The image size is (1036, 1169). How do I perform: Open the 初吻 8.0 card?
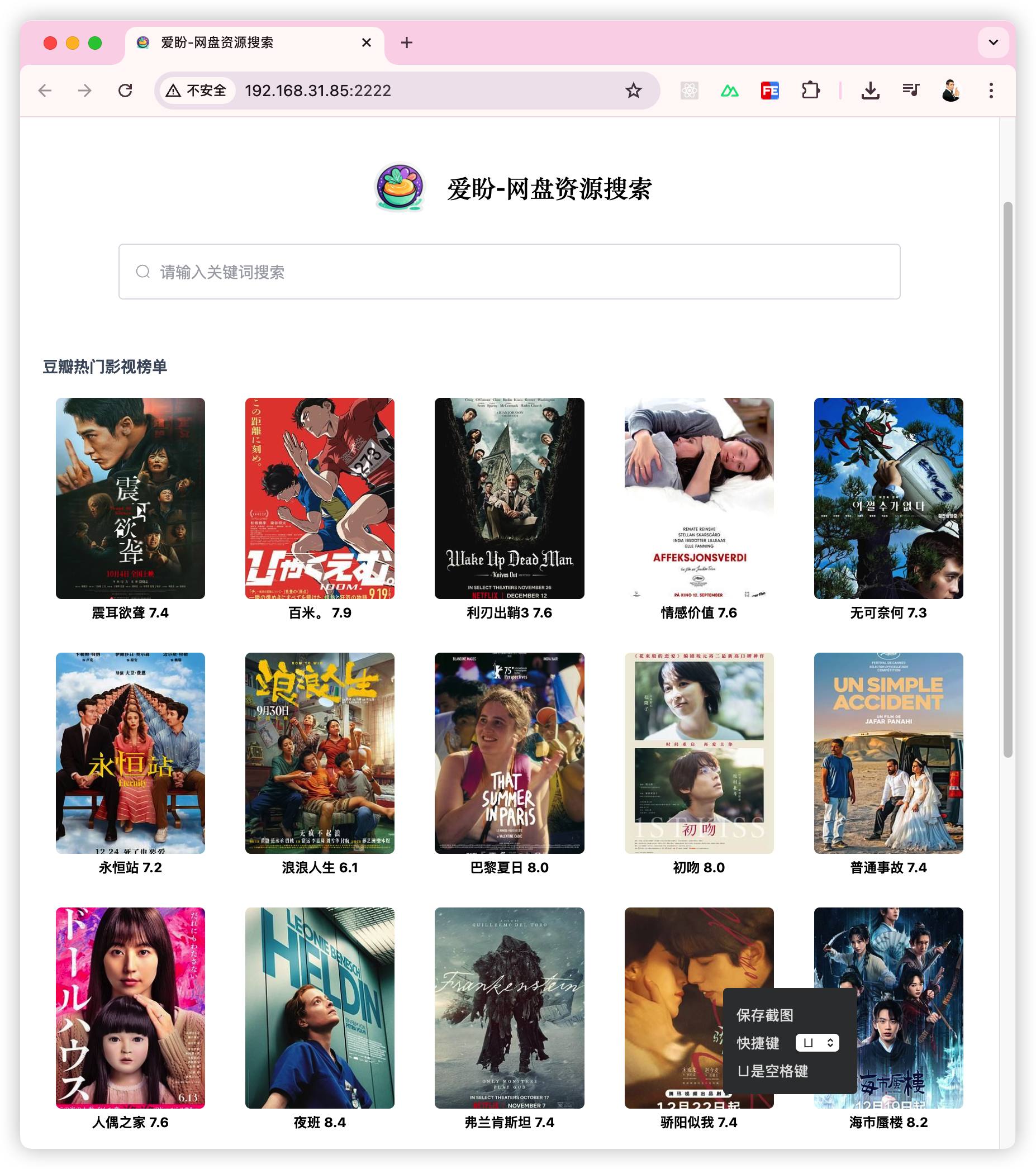[x=698, y=753]
